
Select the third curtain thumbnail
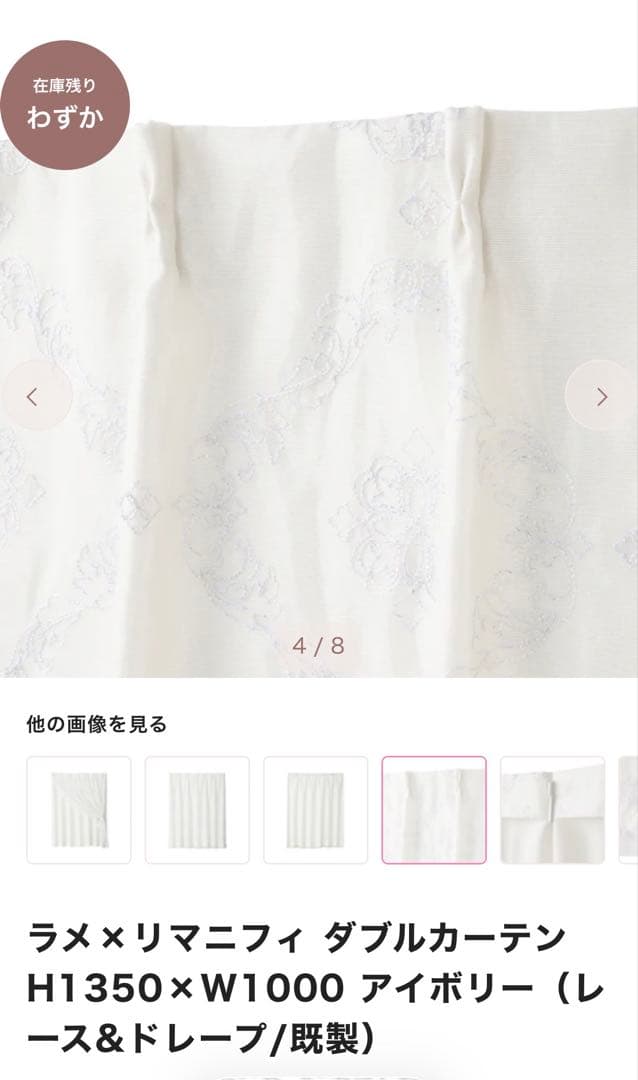point(315,810)
